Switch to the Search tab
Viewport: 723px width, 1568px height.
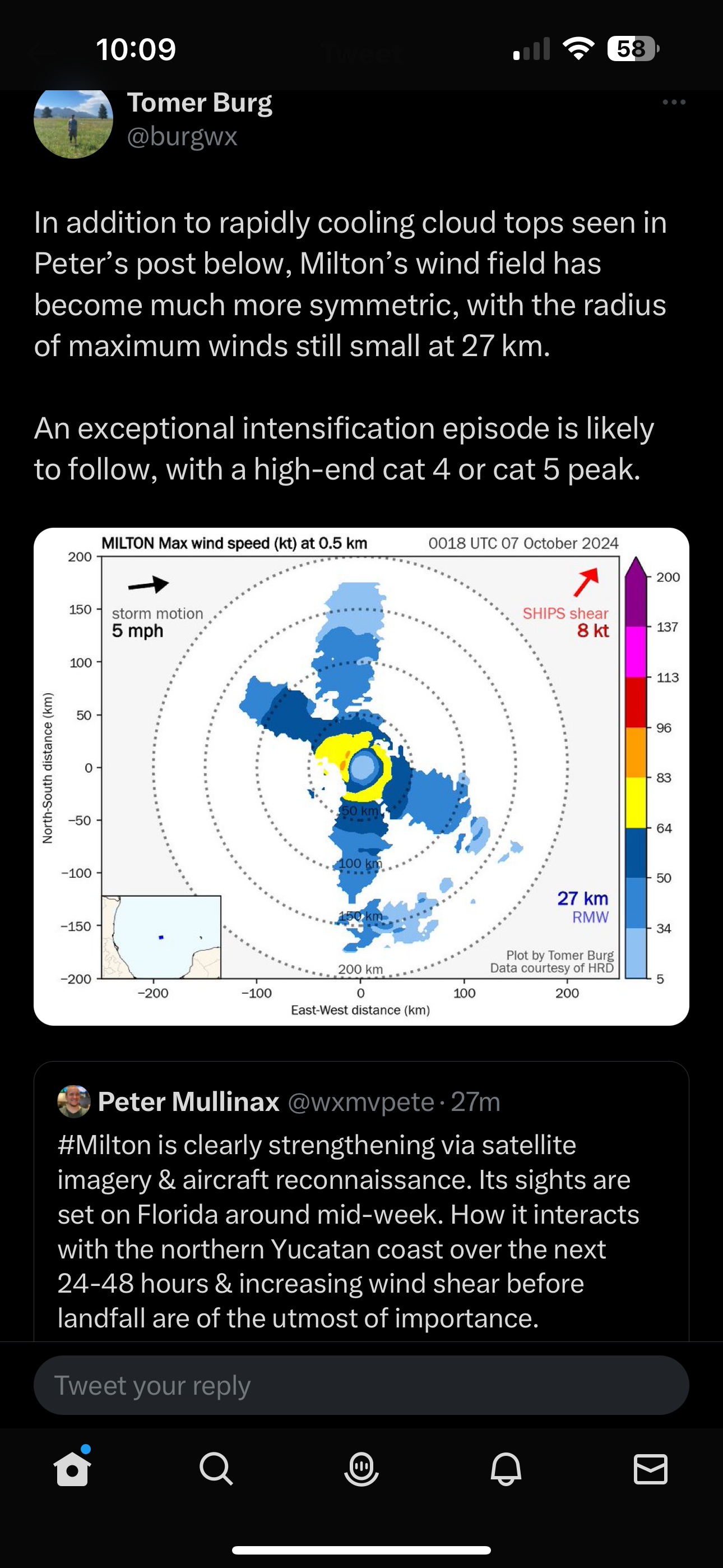coord(217,1469)
